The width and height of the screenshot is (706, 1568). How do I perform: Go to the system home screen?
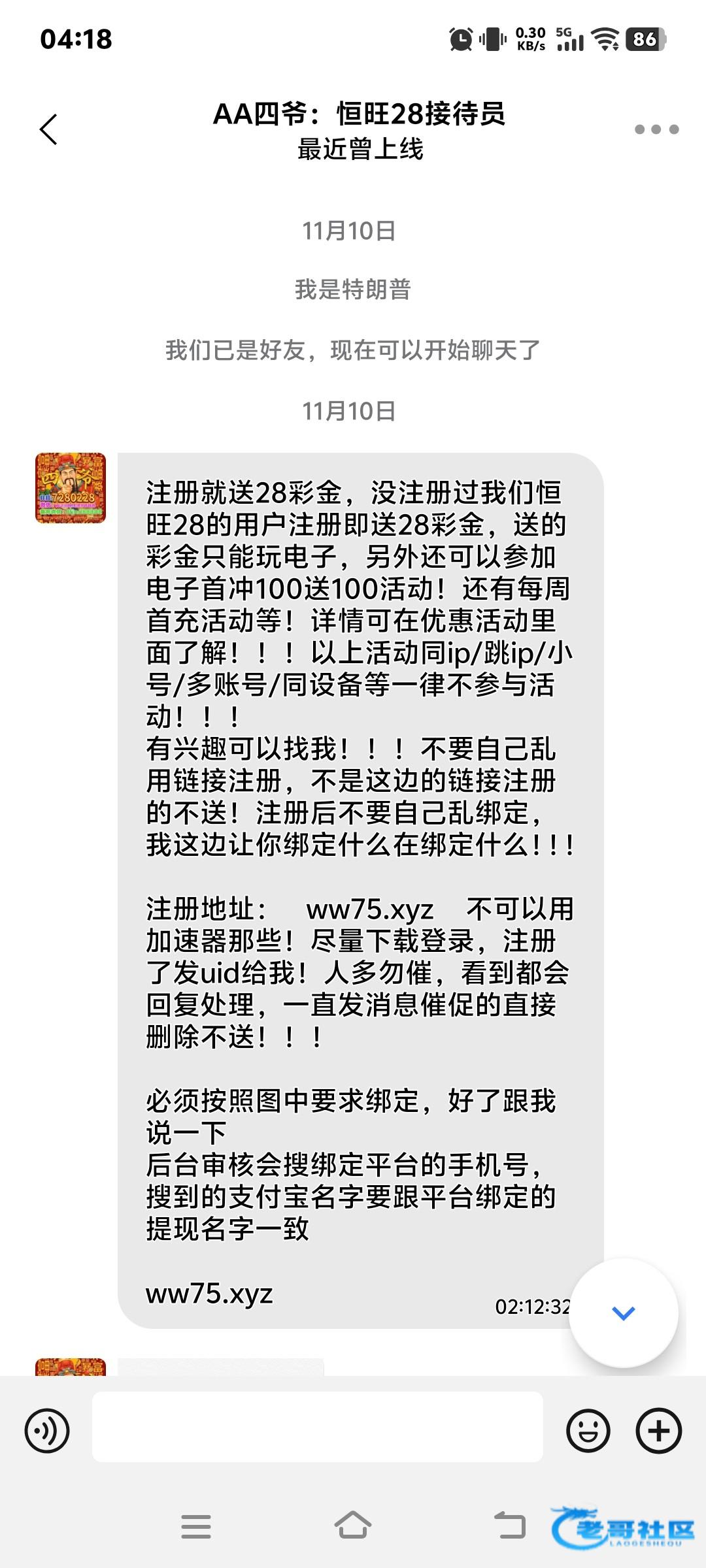pyautogui.click(x=353, y=1526)
